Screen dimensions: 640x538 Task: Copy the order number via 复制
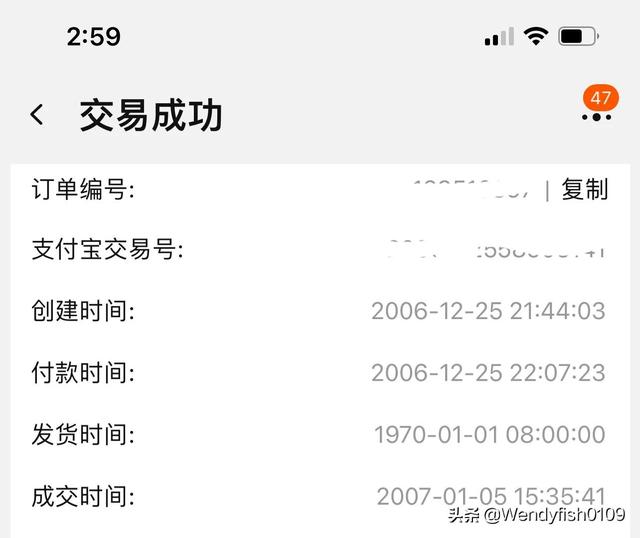coord(585,190)
